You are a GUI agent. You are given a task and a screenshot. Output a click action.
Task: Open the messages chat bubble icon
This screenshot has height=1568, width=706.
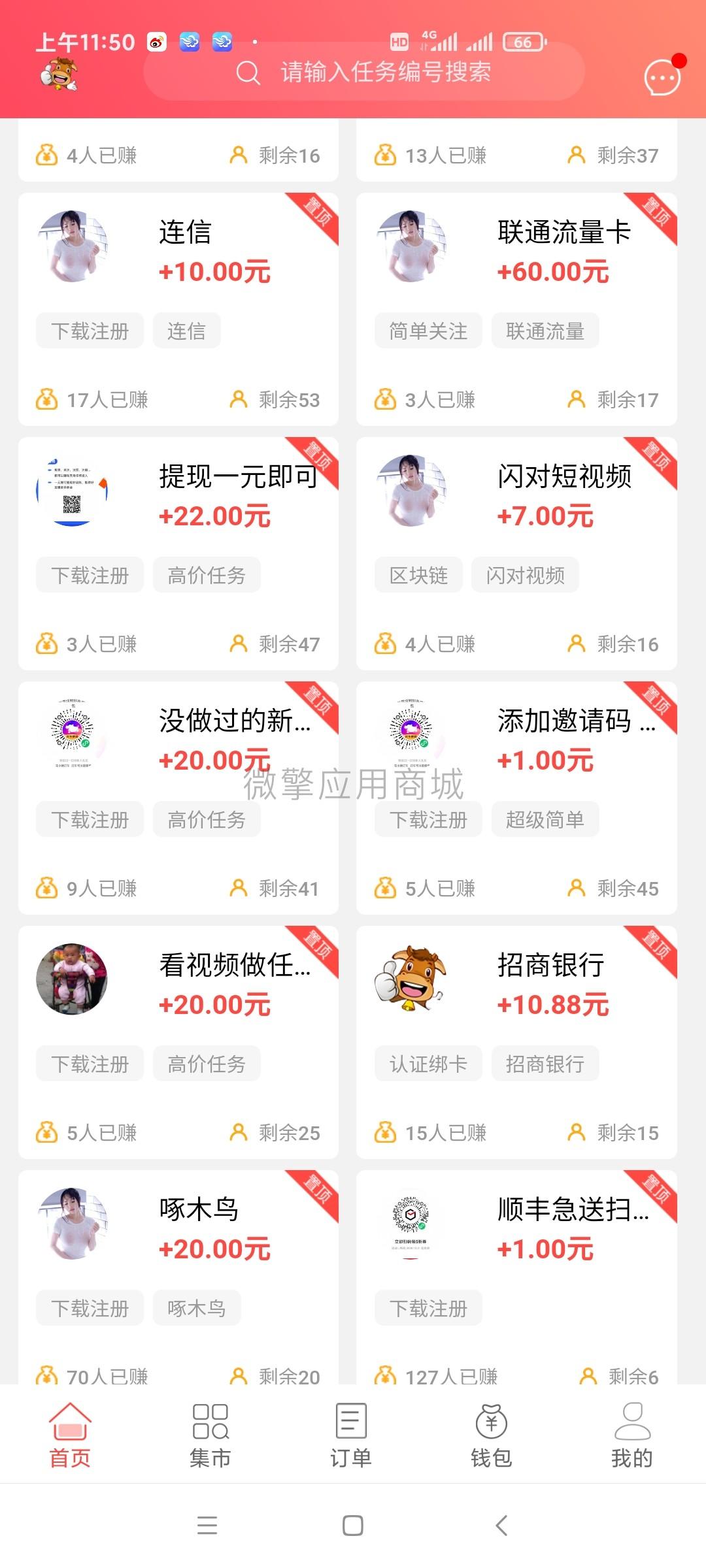pos(662,77)
